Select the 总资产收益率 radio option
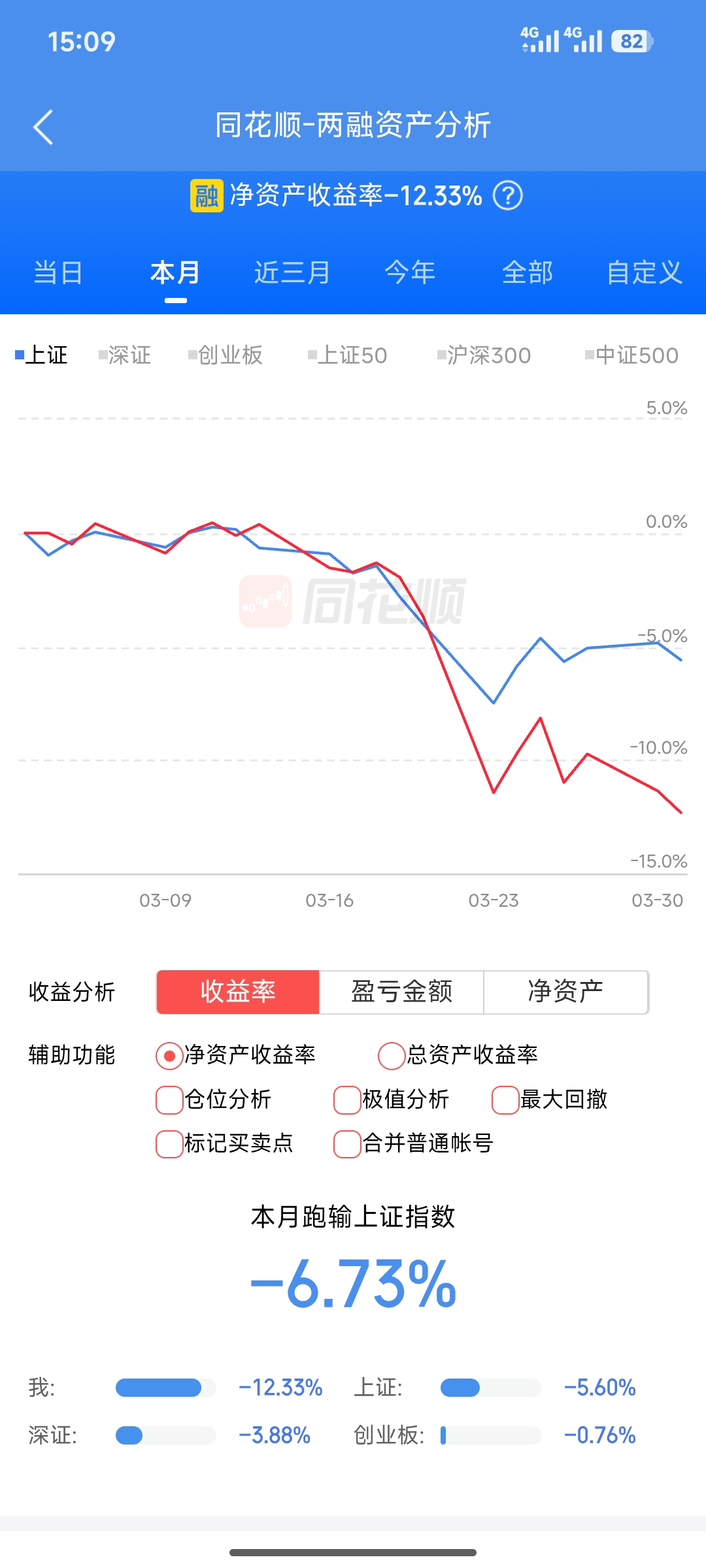This screenshot has width=706, height=1568. 392,1055
